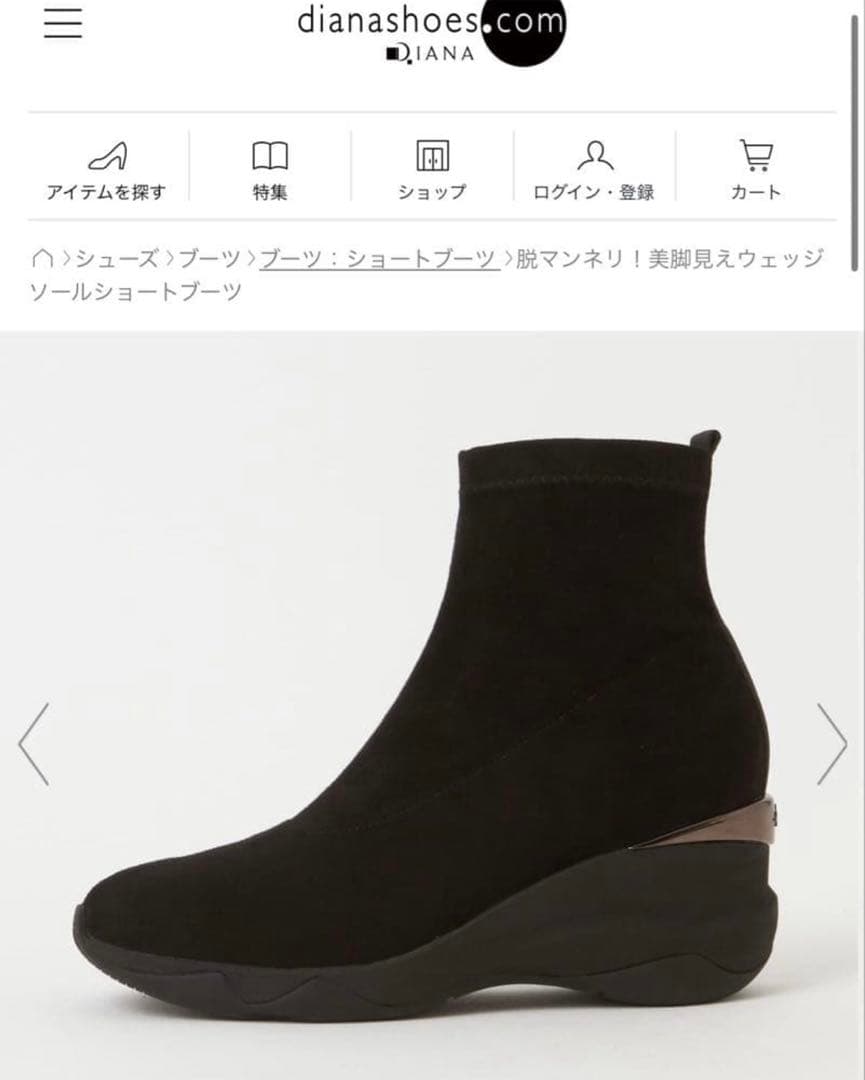View the shopping カート cart icon
865x1080 pixels.
click(758, 157)
